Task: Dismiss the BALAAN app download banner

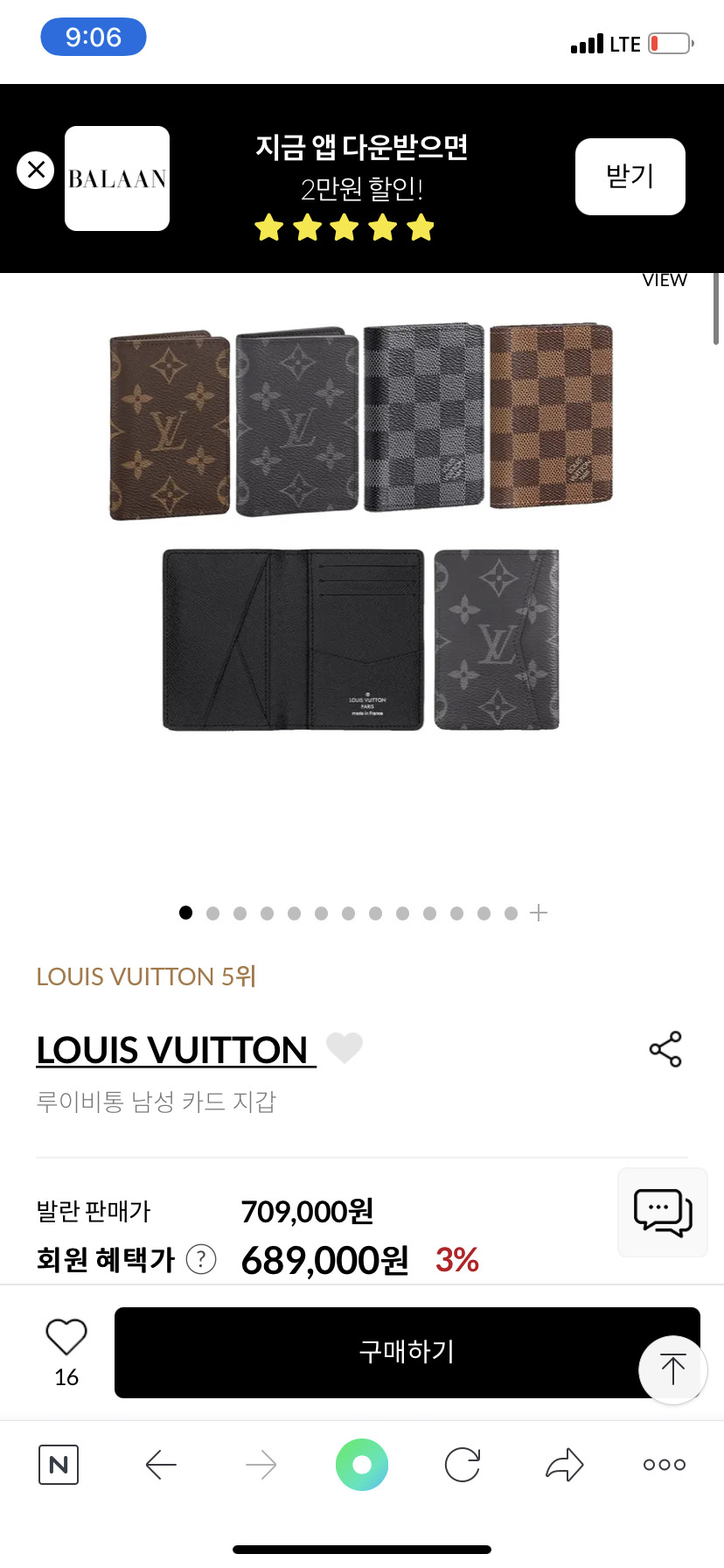Action: tap(36, 170)
